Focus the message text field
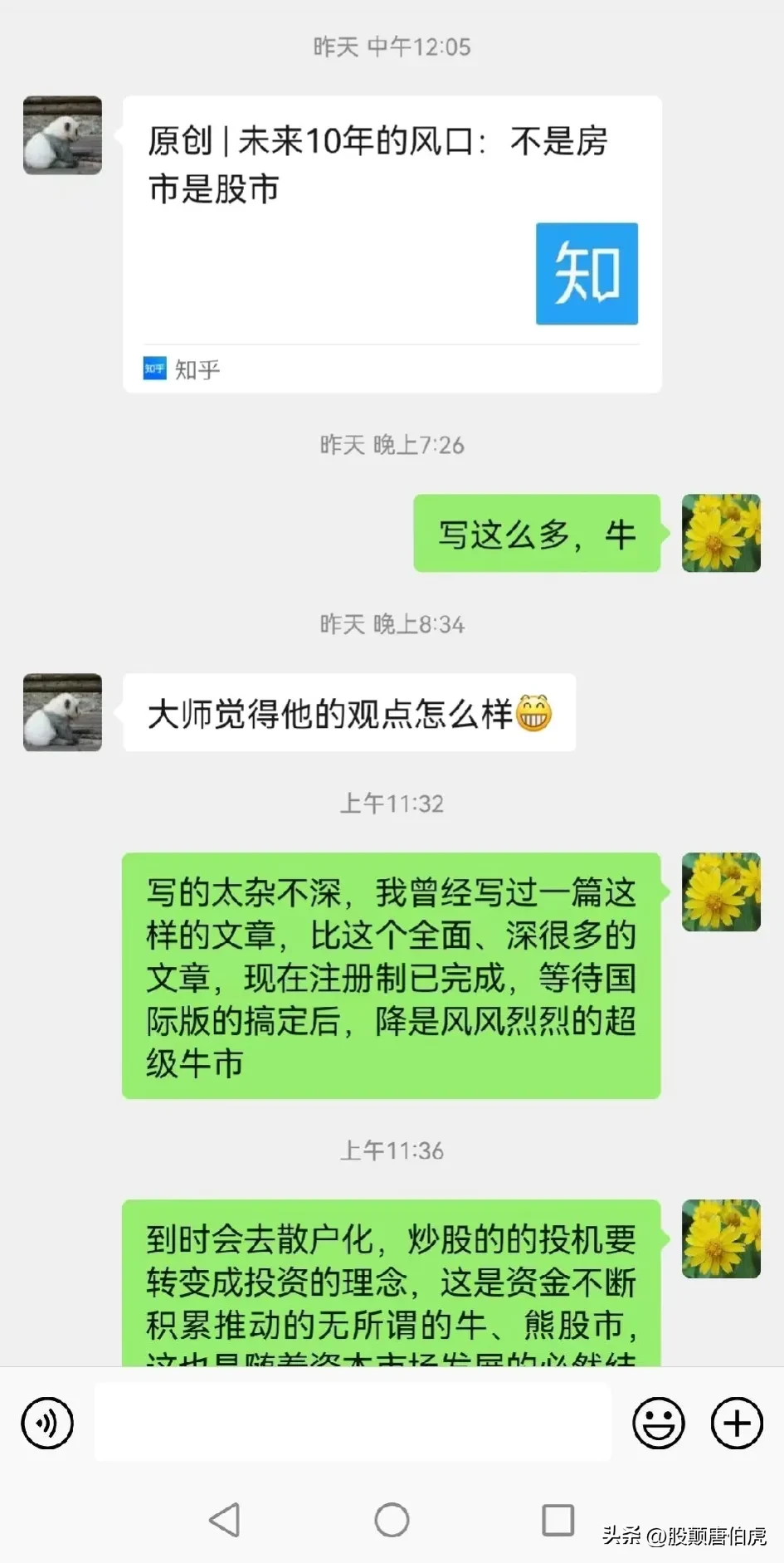 pyautogui.click(x=353, y=1422)
